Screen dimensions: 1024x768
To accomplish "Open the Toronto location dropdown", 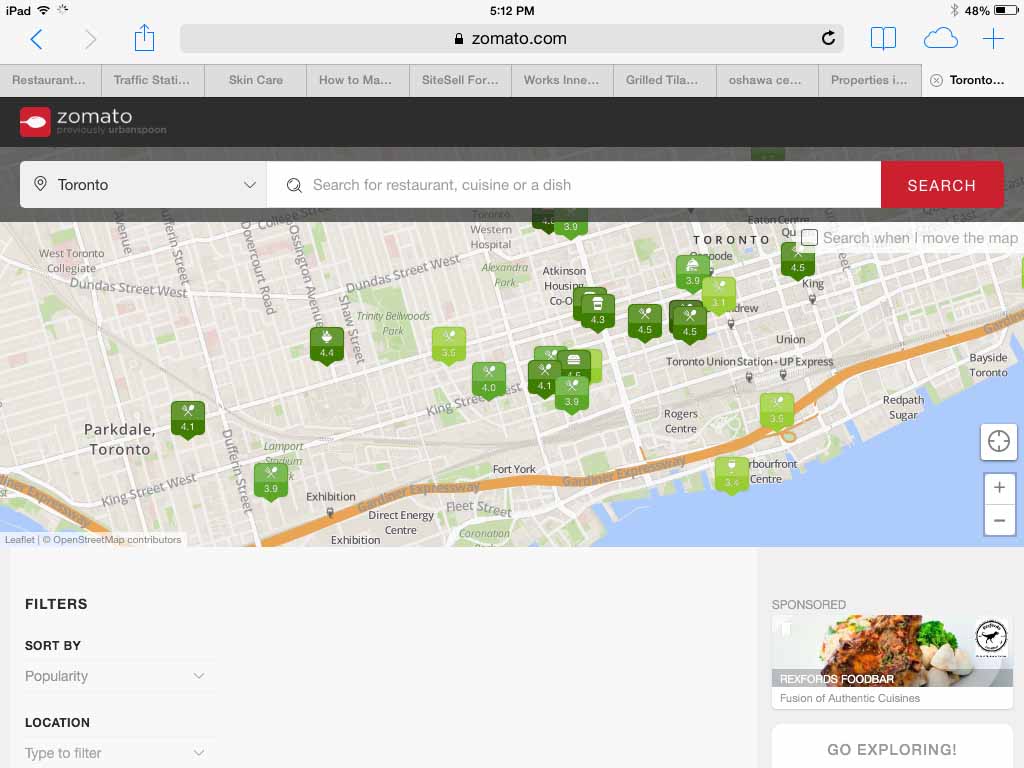I will tap(144, 185).
